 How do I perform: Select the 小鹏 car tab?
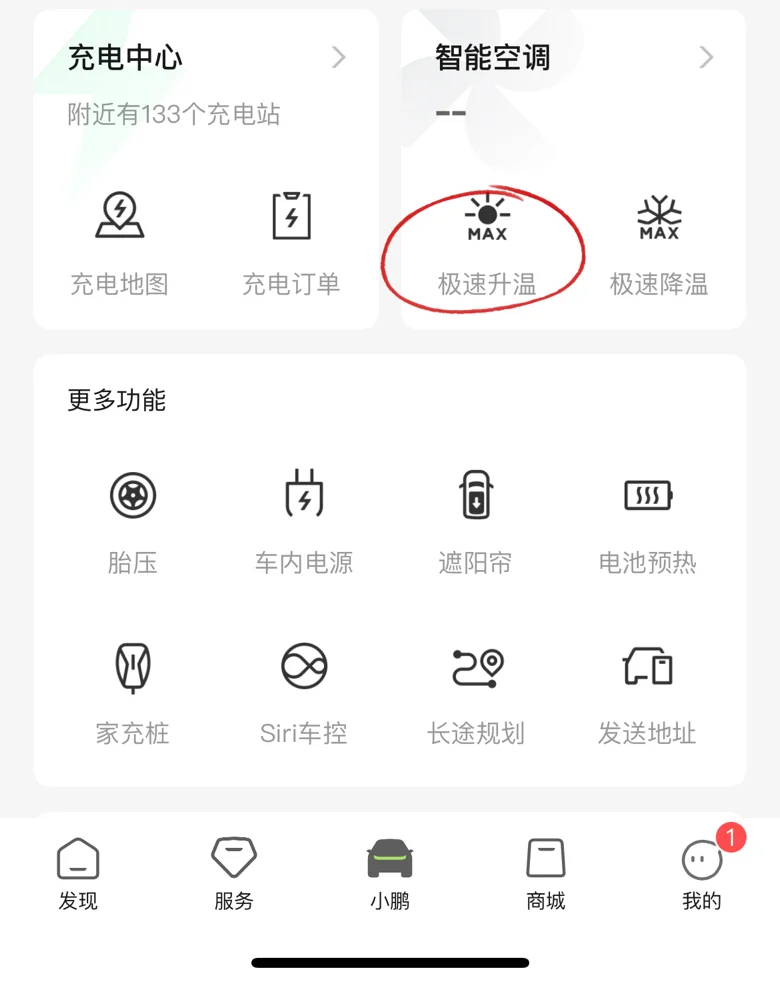(390, 873)
